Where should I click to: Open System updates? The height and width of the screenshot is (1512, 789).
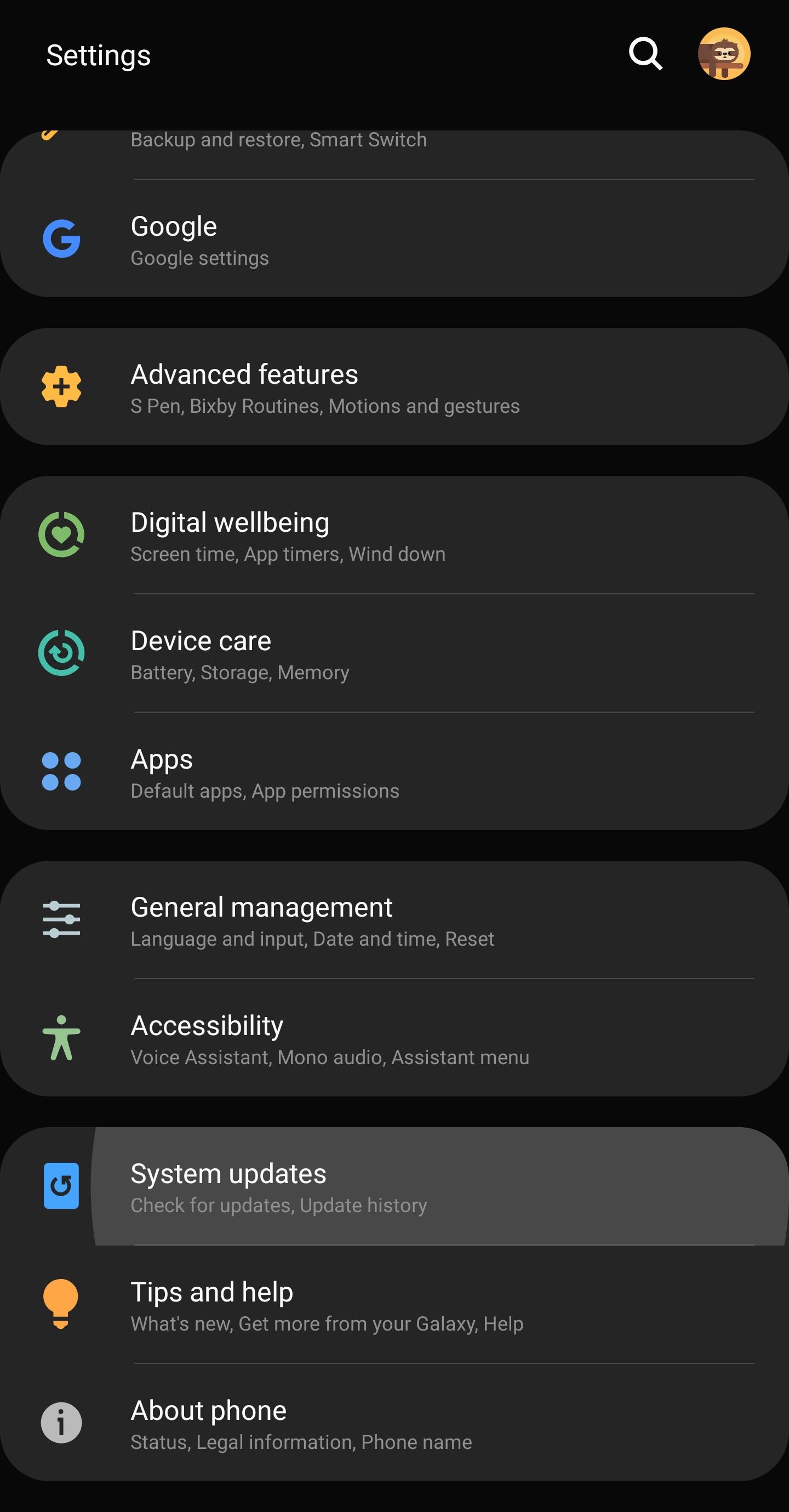coord(393,1187)
